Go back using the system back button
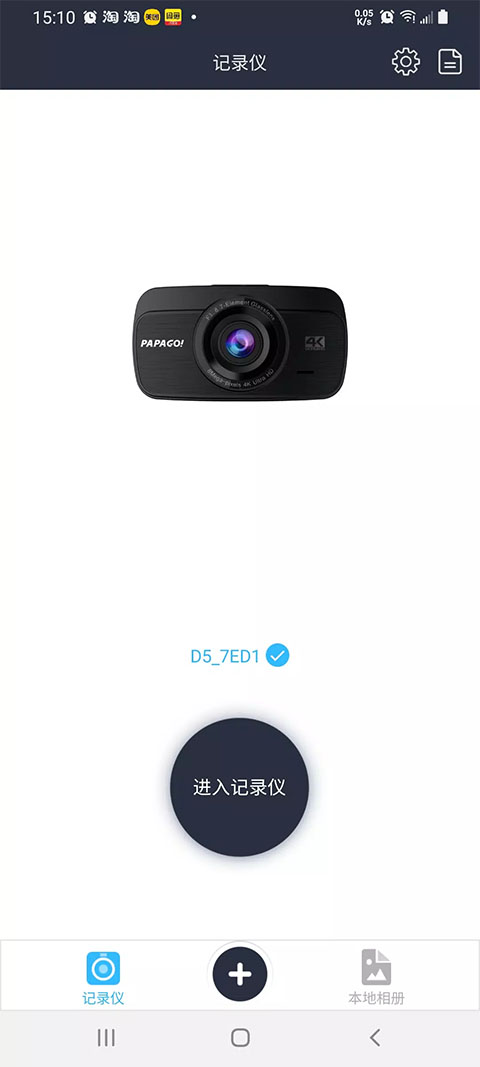The image size is (480, 1067). pyautogui.click(x=374, y=1038)
